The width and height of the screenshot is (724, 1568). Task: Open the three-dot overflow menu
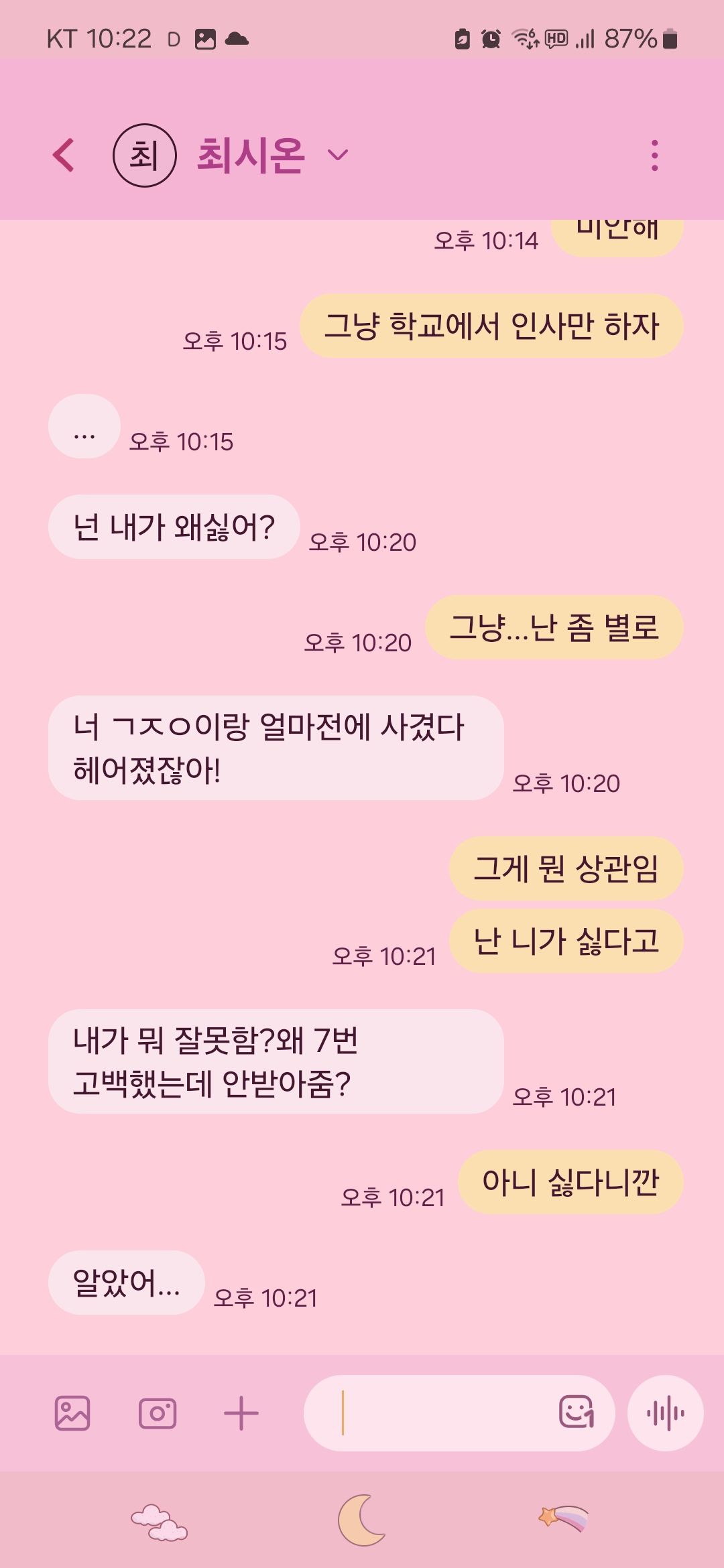tap(654, 155)
